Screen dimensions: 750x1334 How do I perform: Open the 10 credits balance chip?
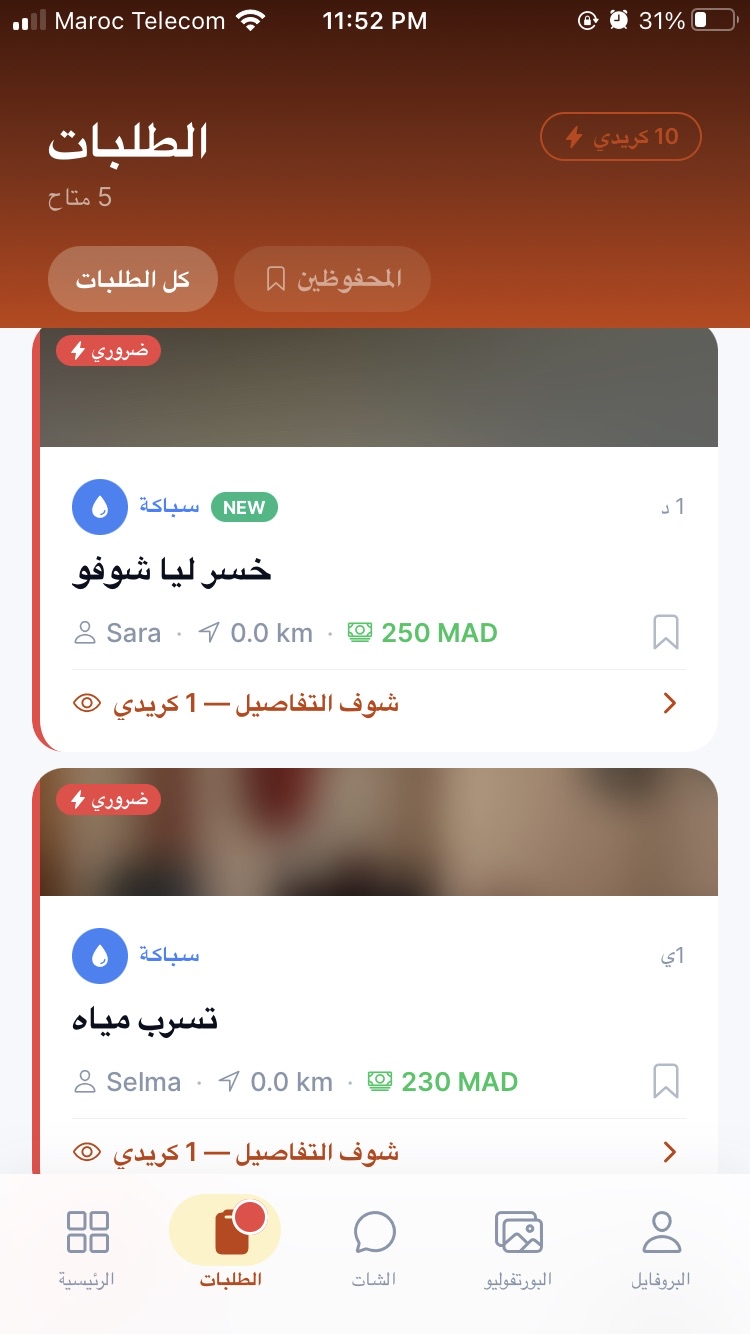[620, 137]
